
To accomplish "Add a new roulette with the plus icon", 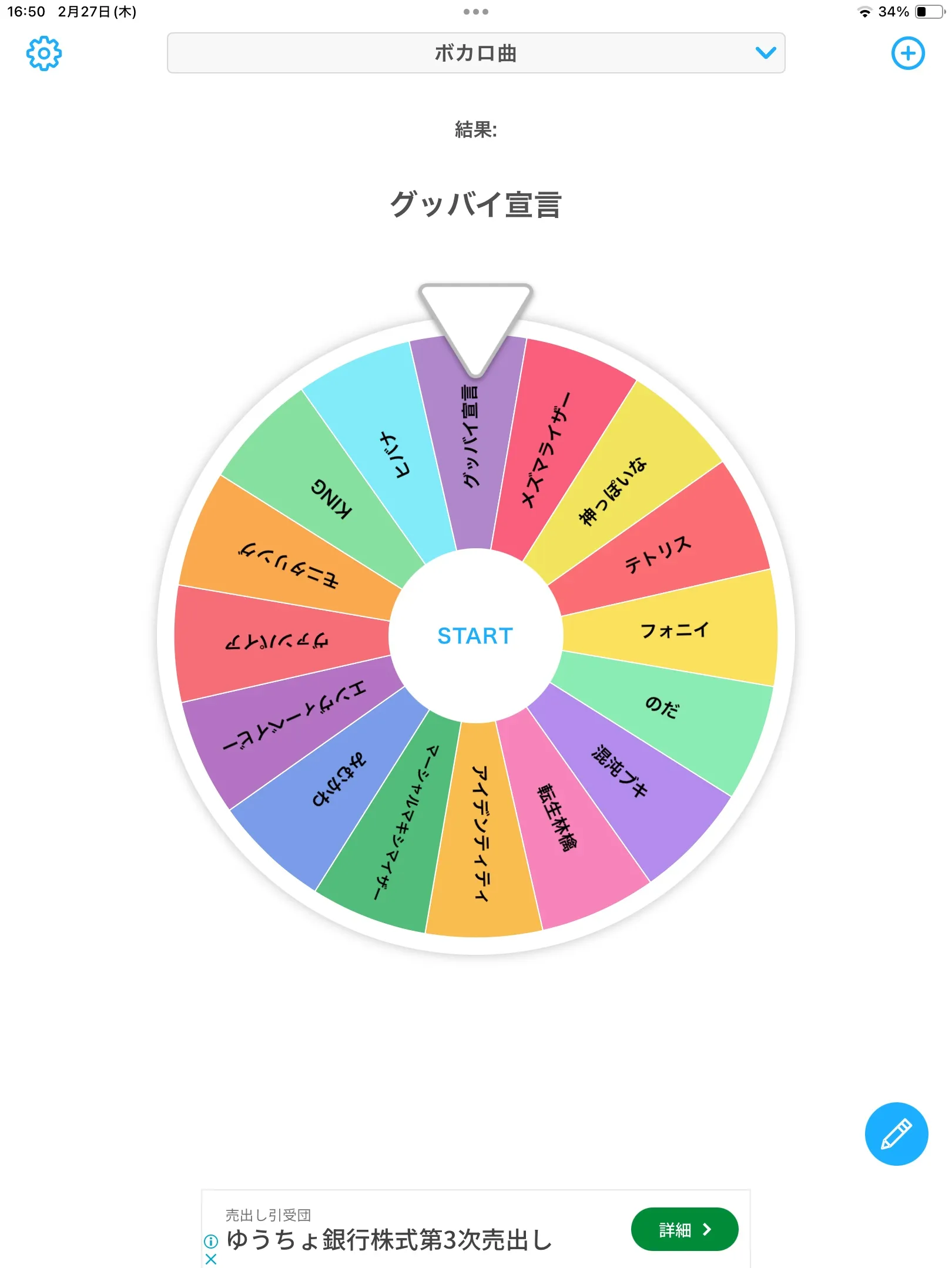I will coord(907,53).
